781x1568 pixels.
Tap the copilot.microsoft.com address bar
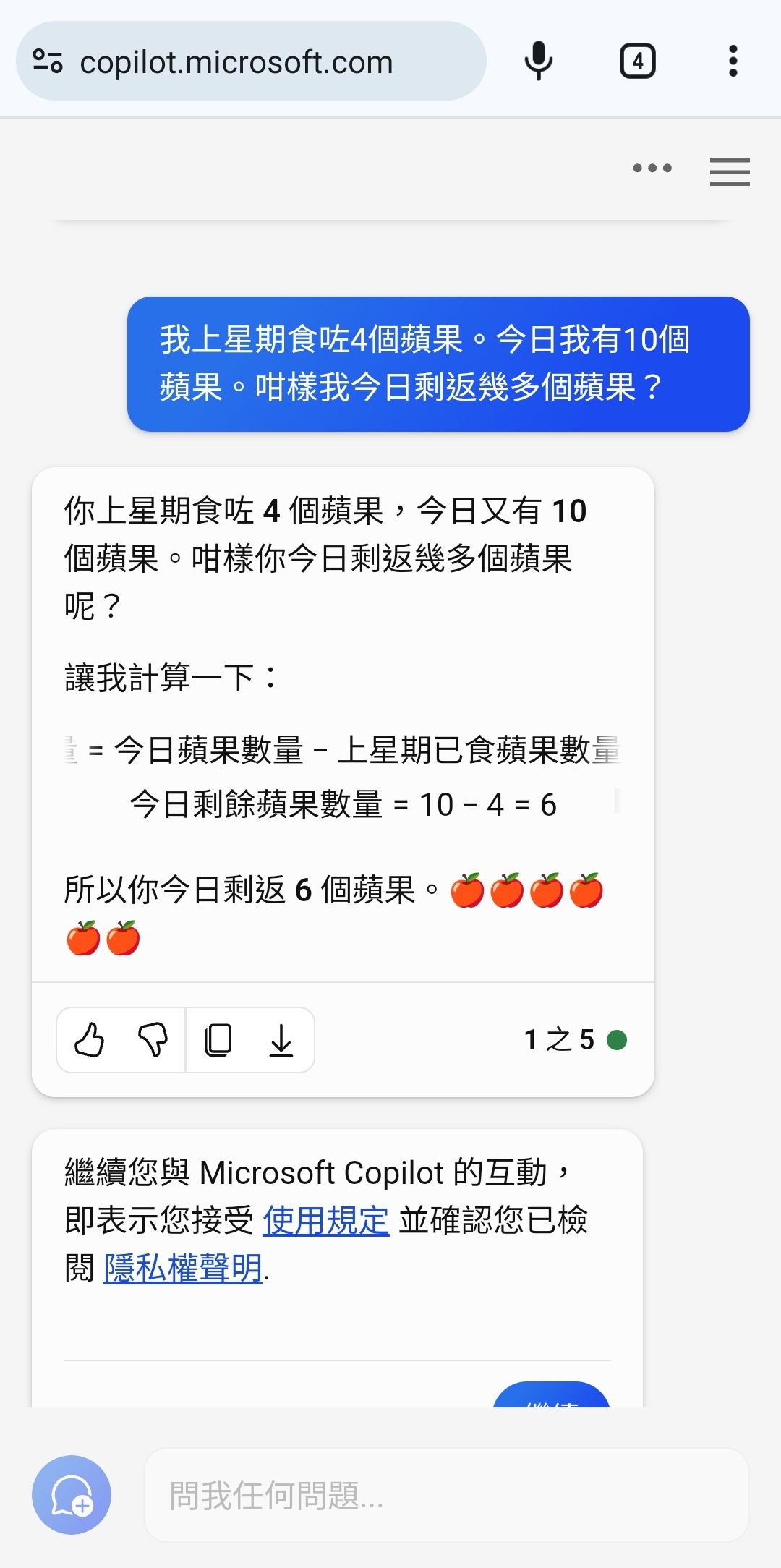click(x=251, y=61)
